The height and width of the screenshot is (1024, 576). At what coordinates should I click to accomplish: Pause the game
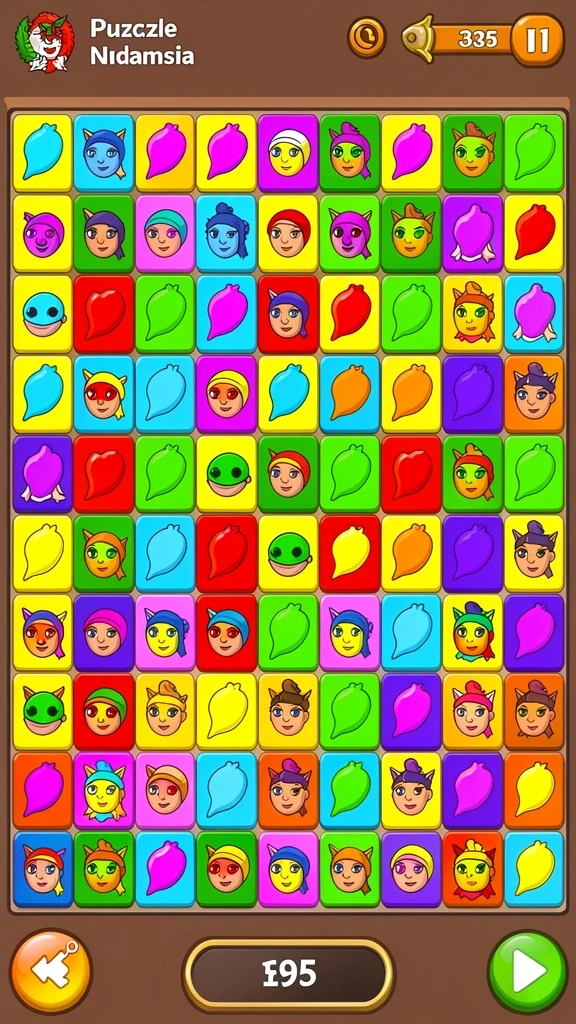[537, 40]
